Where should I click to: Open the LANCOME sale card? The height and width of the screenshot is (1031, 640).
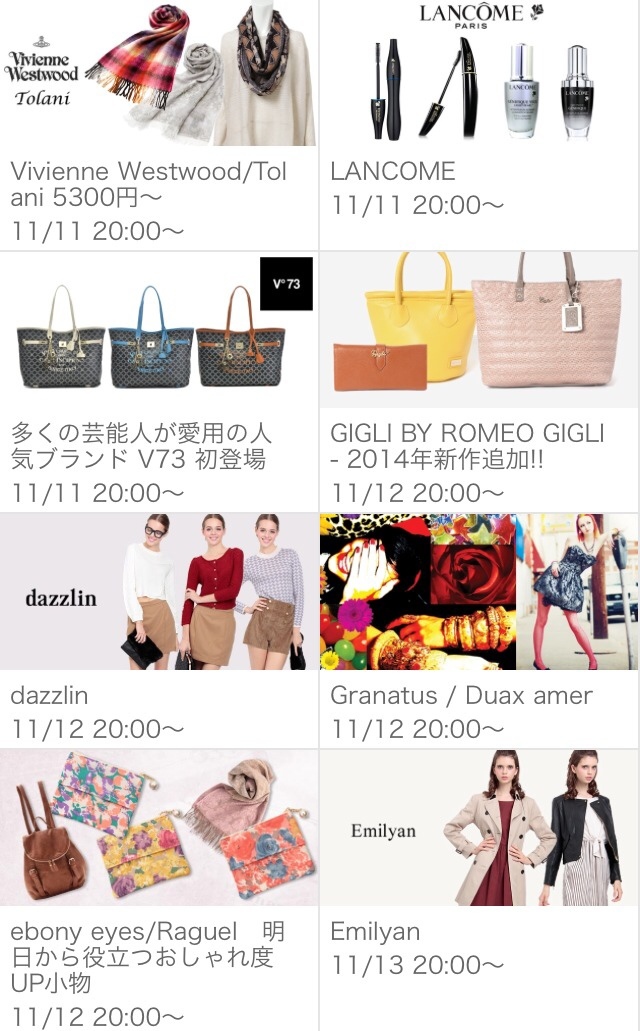click(x=479, y=124)
